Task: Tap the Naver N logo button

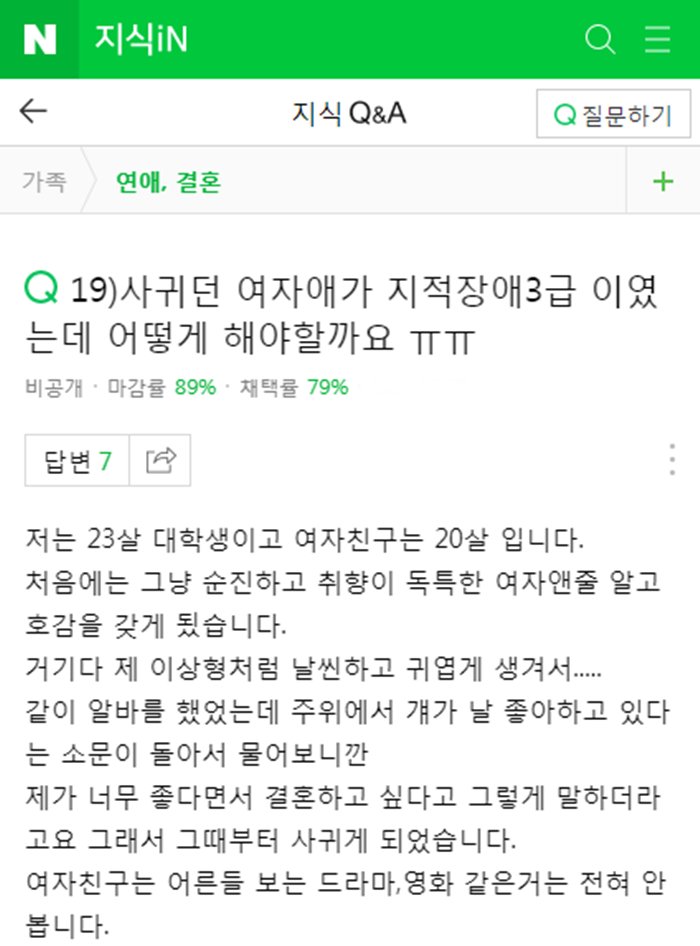Action: click(x=39, y=39)
